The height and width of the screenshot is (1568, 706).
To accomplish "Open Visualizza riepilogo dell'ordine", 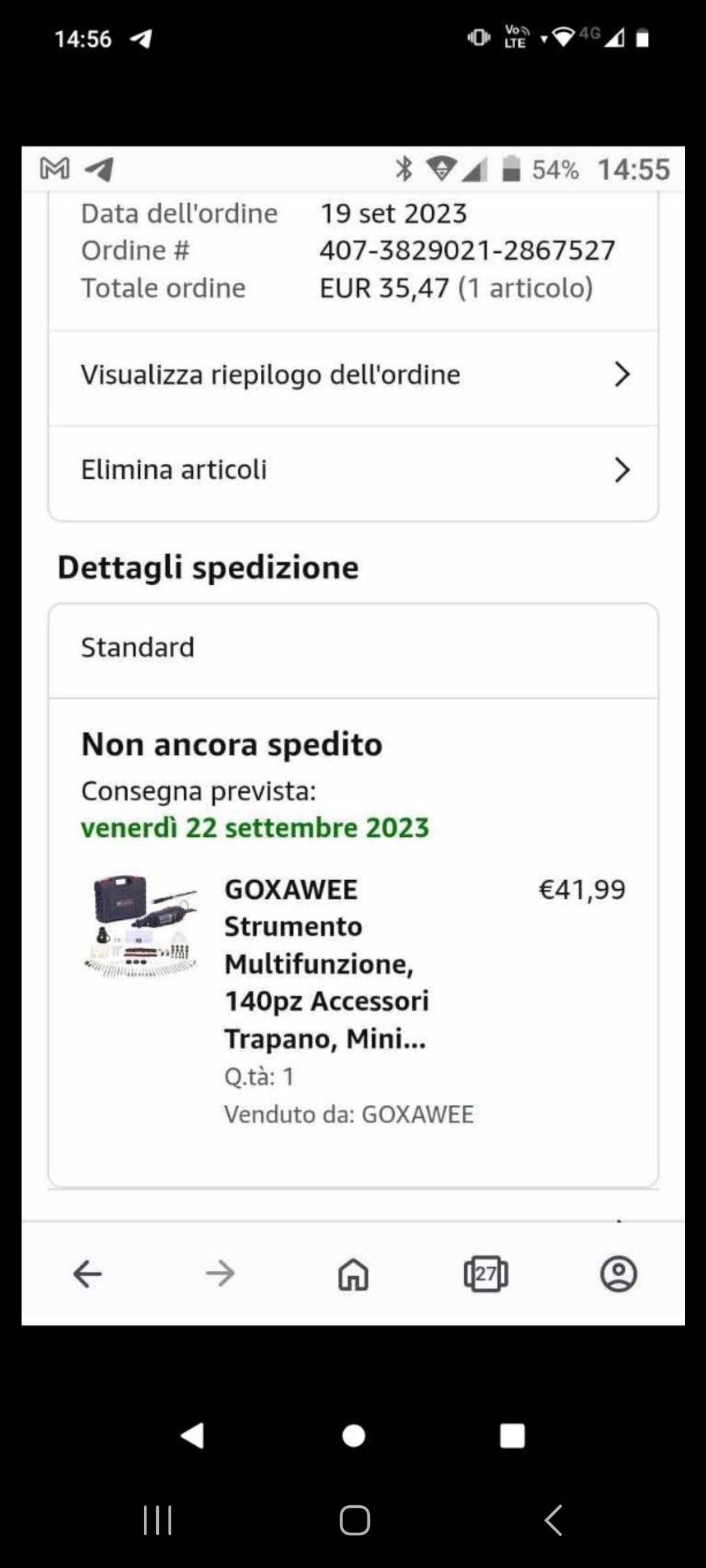I will pyautogui.click(x=353, y=375).
